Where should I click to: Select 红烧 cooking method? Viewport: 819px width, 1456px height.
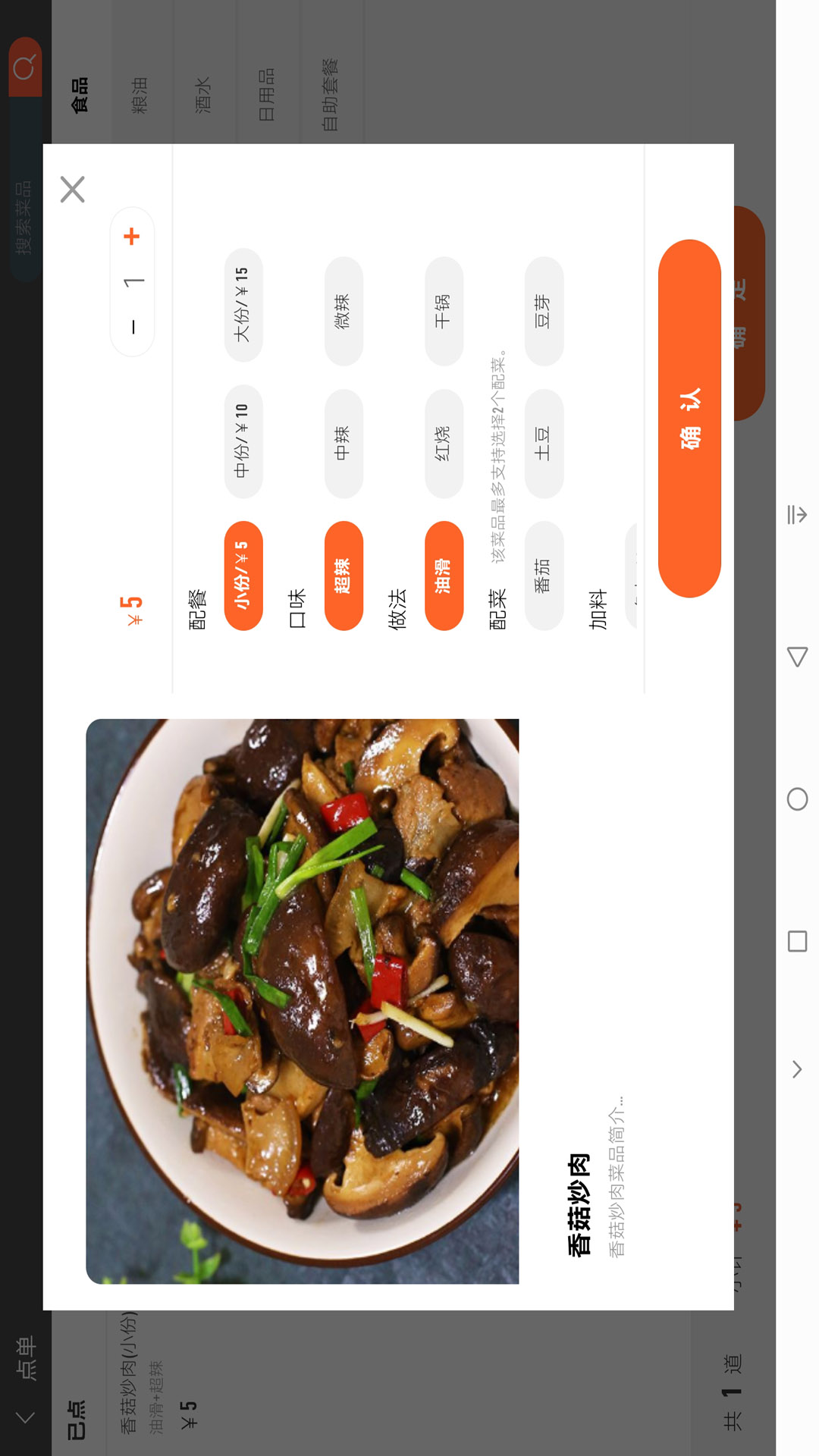coord(444,444)
